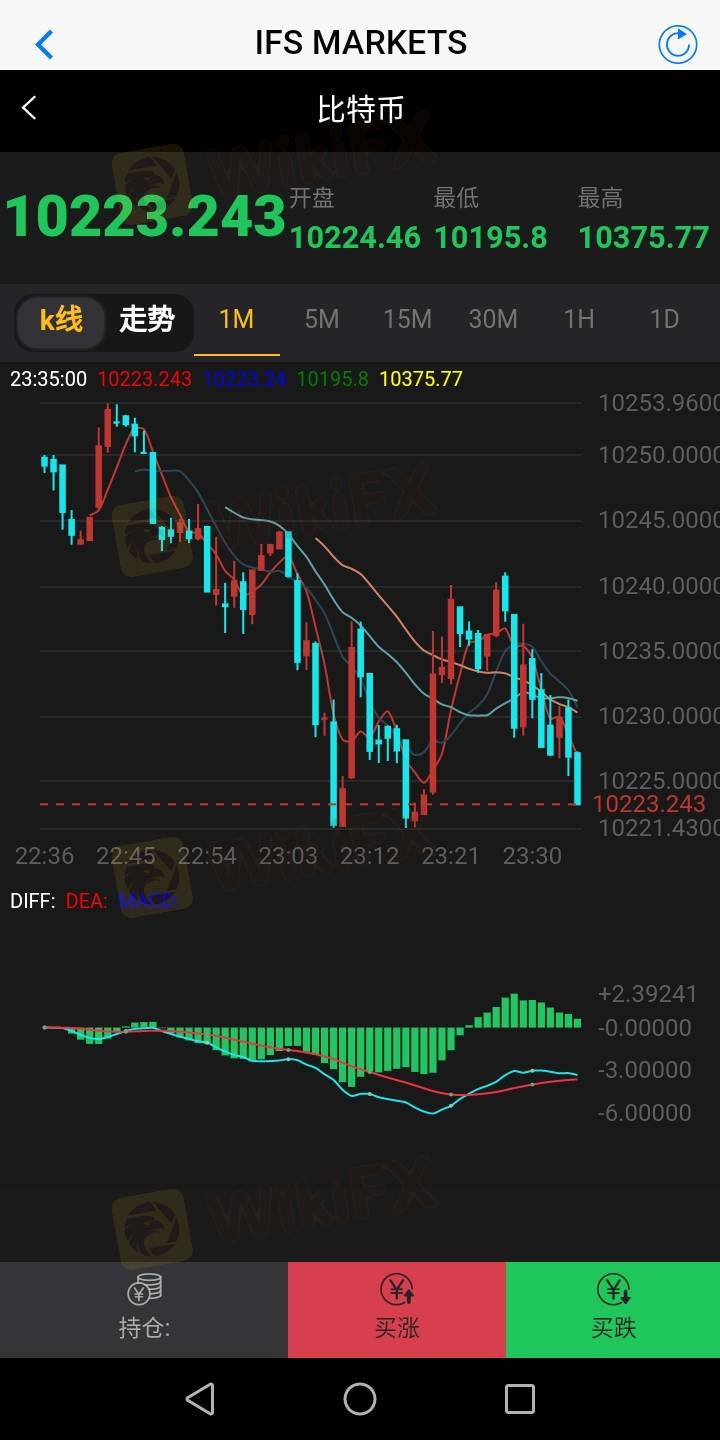Viewport: 720px width, 1440px height.
Task: Go to the Android home screen
Action: pyautogui.click(x=360, y=1399)
